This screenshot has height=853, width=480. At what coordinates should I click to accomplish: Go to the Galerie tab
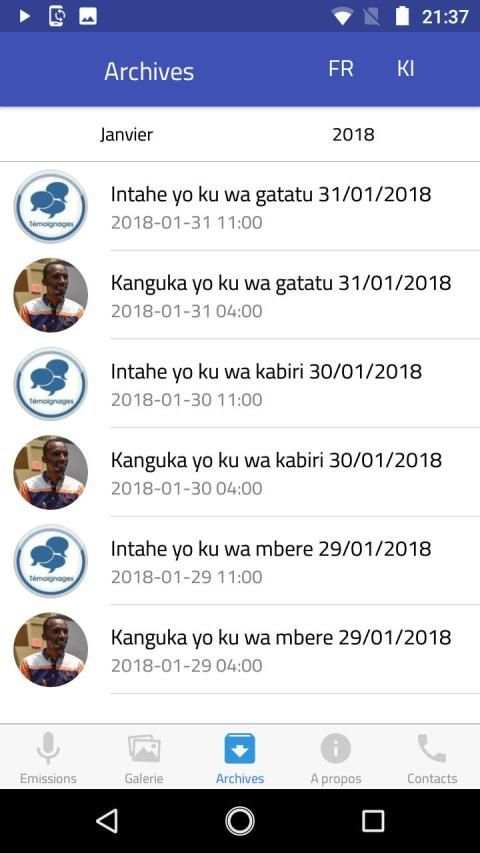click(x=144, y=757)
